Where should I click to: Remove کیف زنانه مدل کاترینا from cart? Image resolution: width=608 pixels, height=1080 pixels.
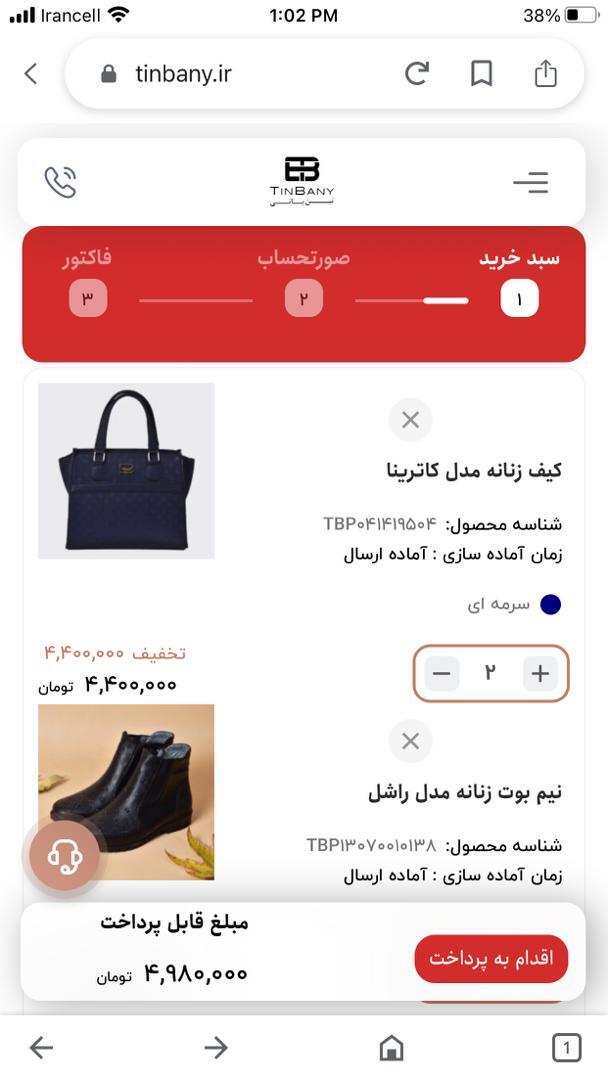point(410,420)
